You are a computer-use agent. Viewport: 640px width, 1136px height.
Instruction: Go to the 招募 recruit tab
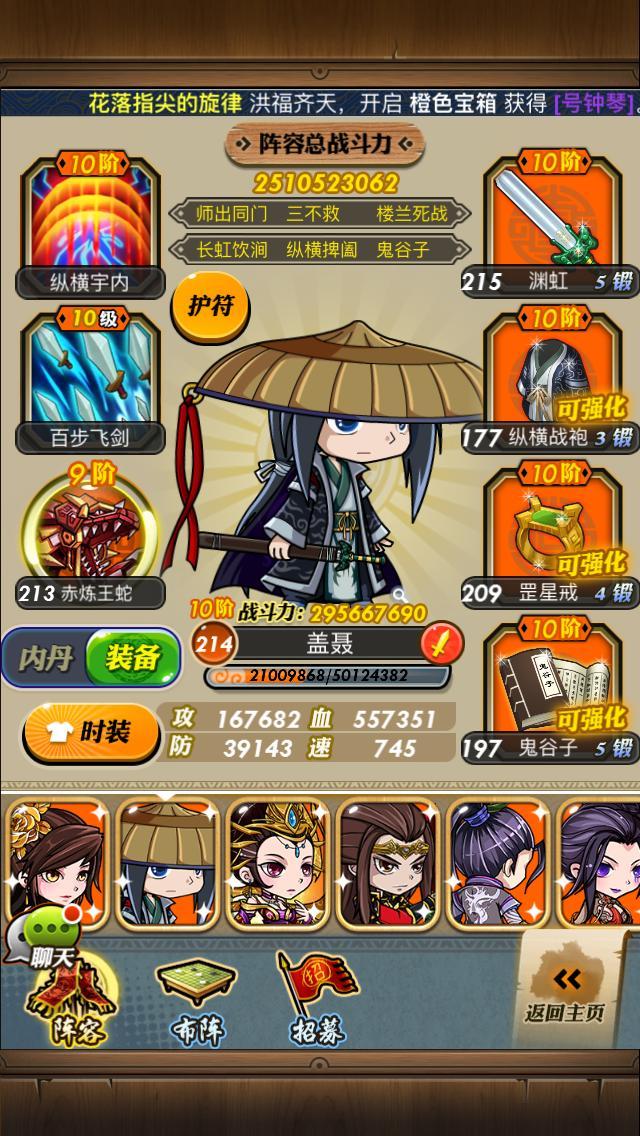pyautogui.click(x=315, y=1000)
